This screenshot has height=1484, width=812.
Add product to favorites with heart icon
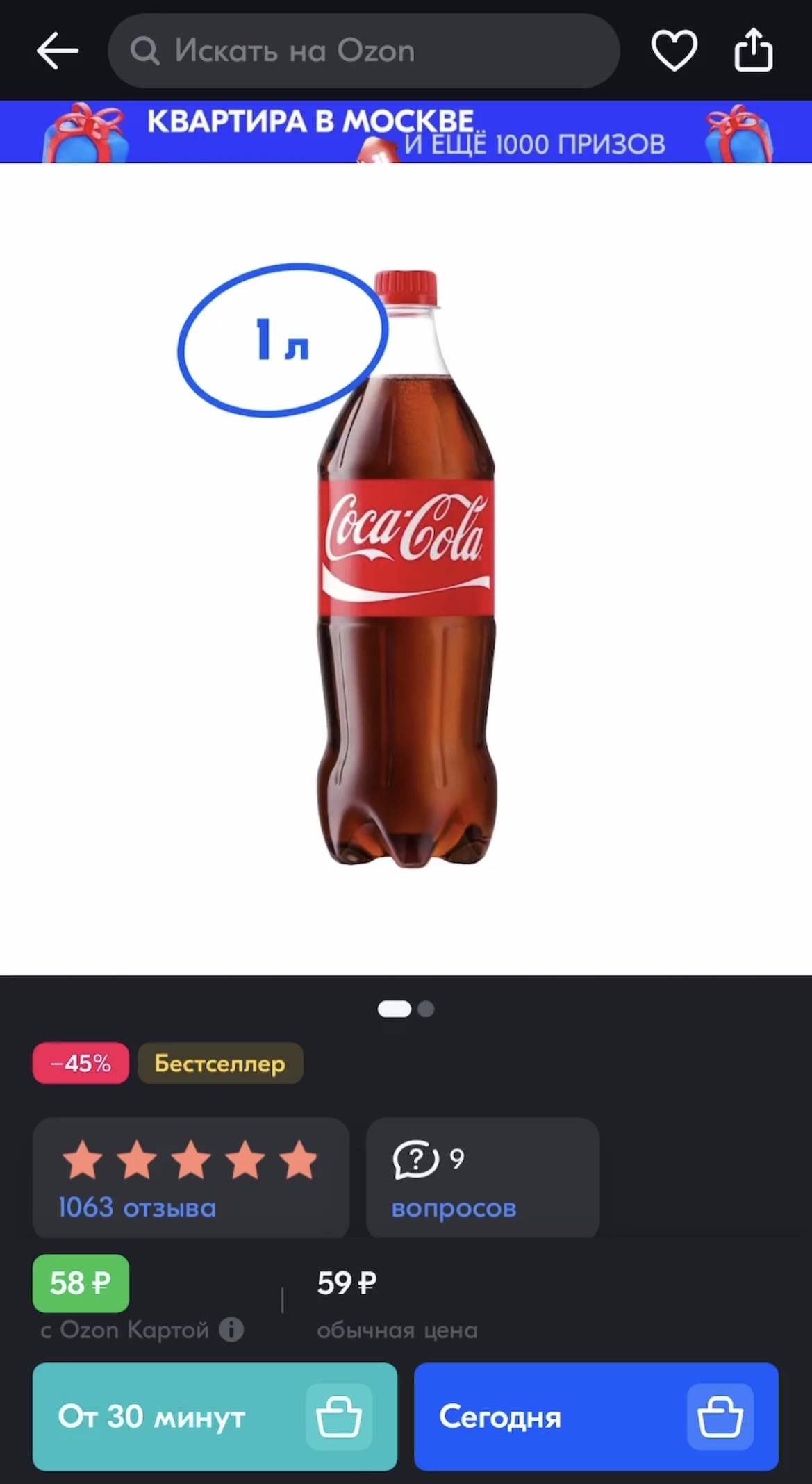tap(674, 51)
